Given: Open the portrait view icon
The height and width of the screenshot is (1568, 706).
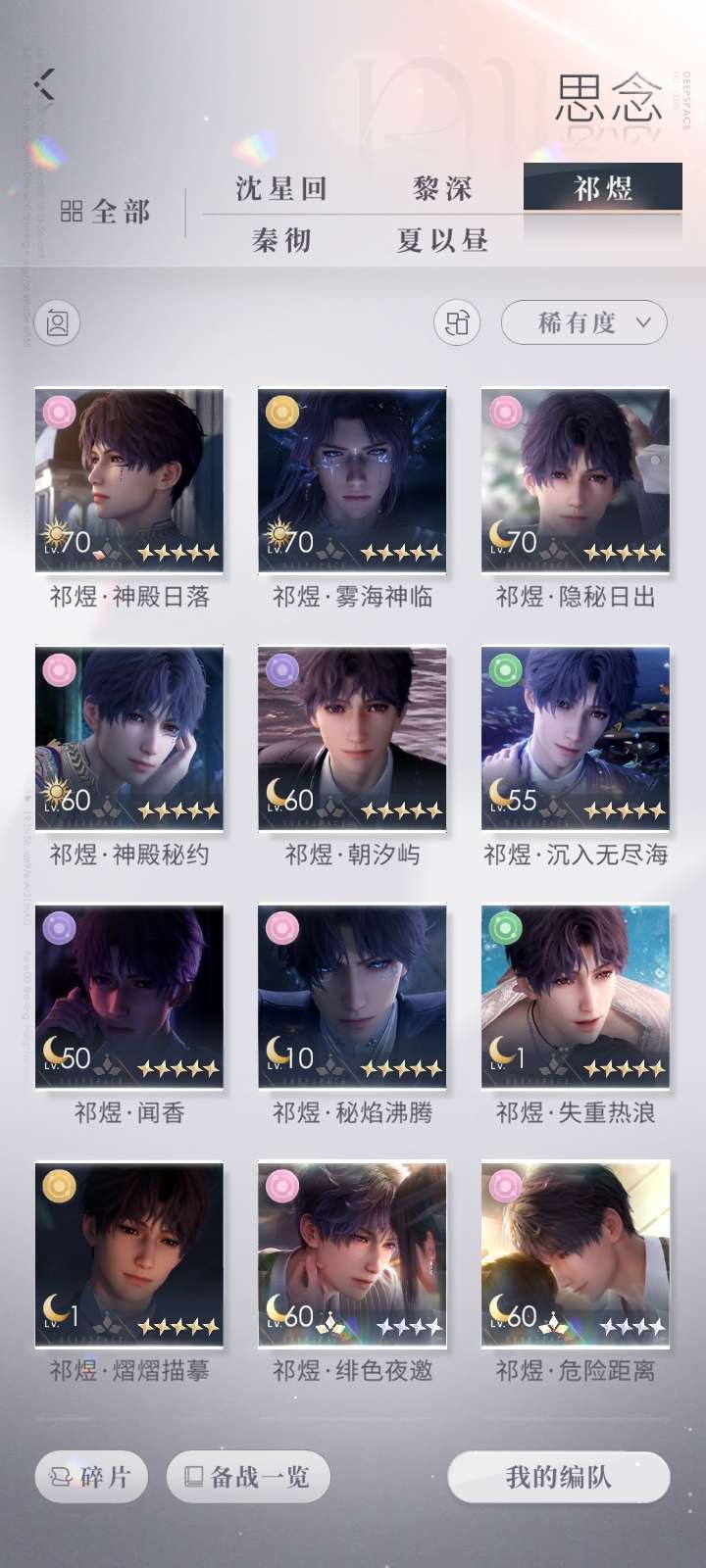Looking at the screenshot, I should click(x=58, y=322).
